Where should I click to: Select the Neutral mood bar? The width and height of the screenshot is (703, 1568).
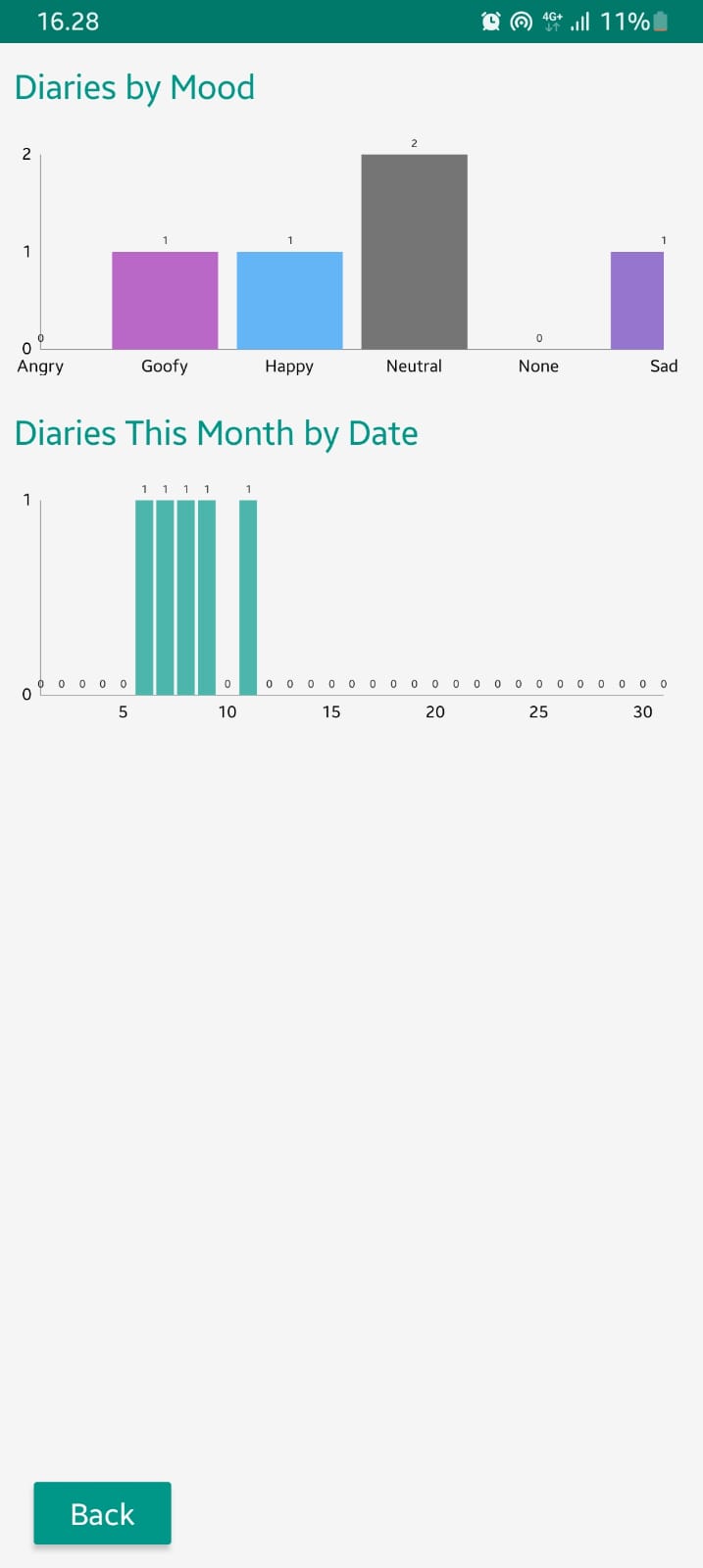point(414,252)
